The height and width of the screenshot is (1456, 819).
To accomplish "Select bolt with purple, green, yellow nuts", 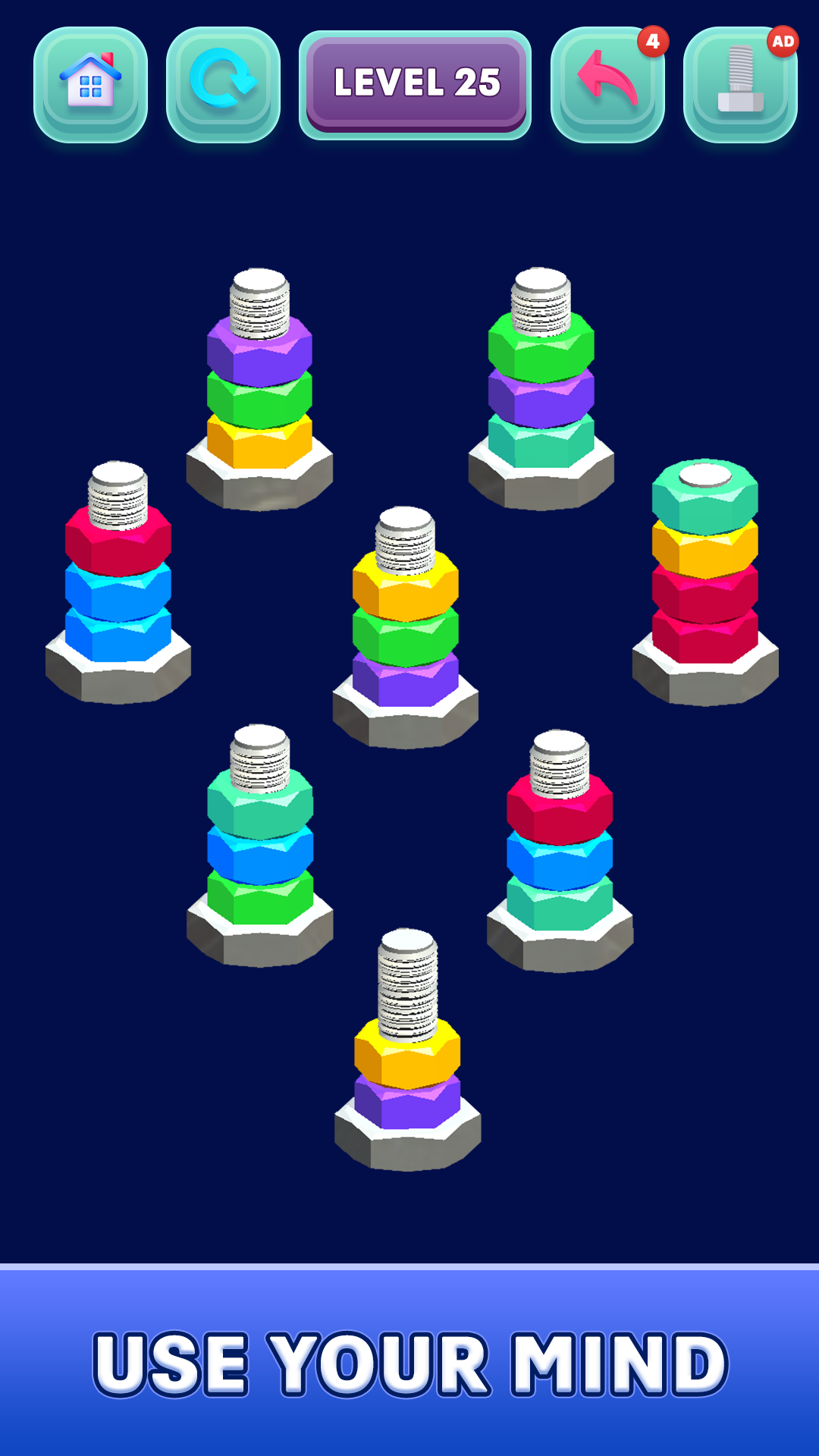I will pos(259,387).
